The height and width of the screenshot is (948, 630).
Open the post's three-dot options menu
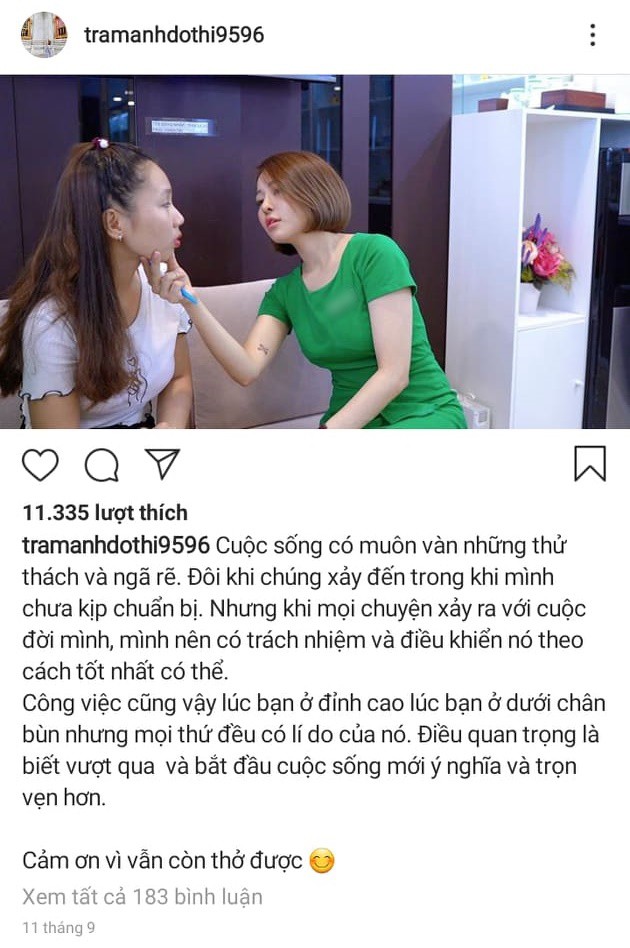[x=592, y=36]
